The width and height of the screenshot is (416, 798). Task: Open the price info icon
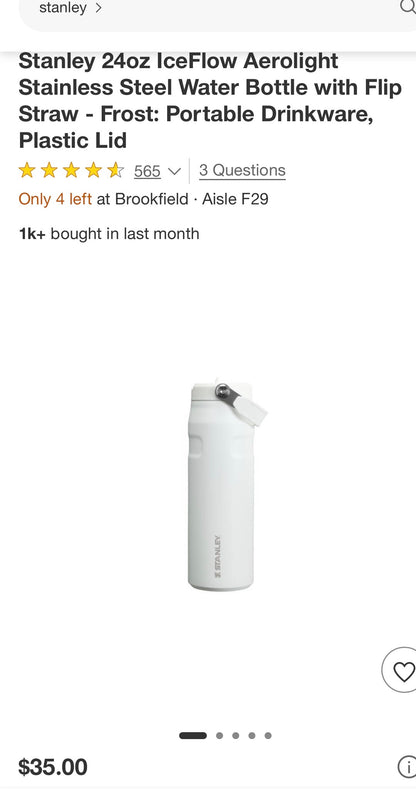coord(407,767)
